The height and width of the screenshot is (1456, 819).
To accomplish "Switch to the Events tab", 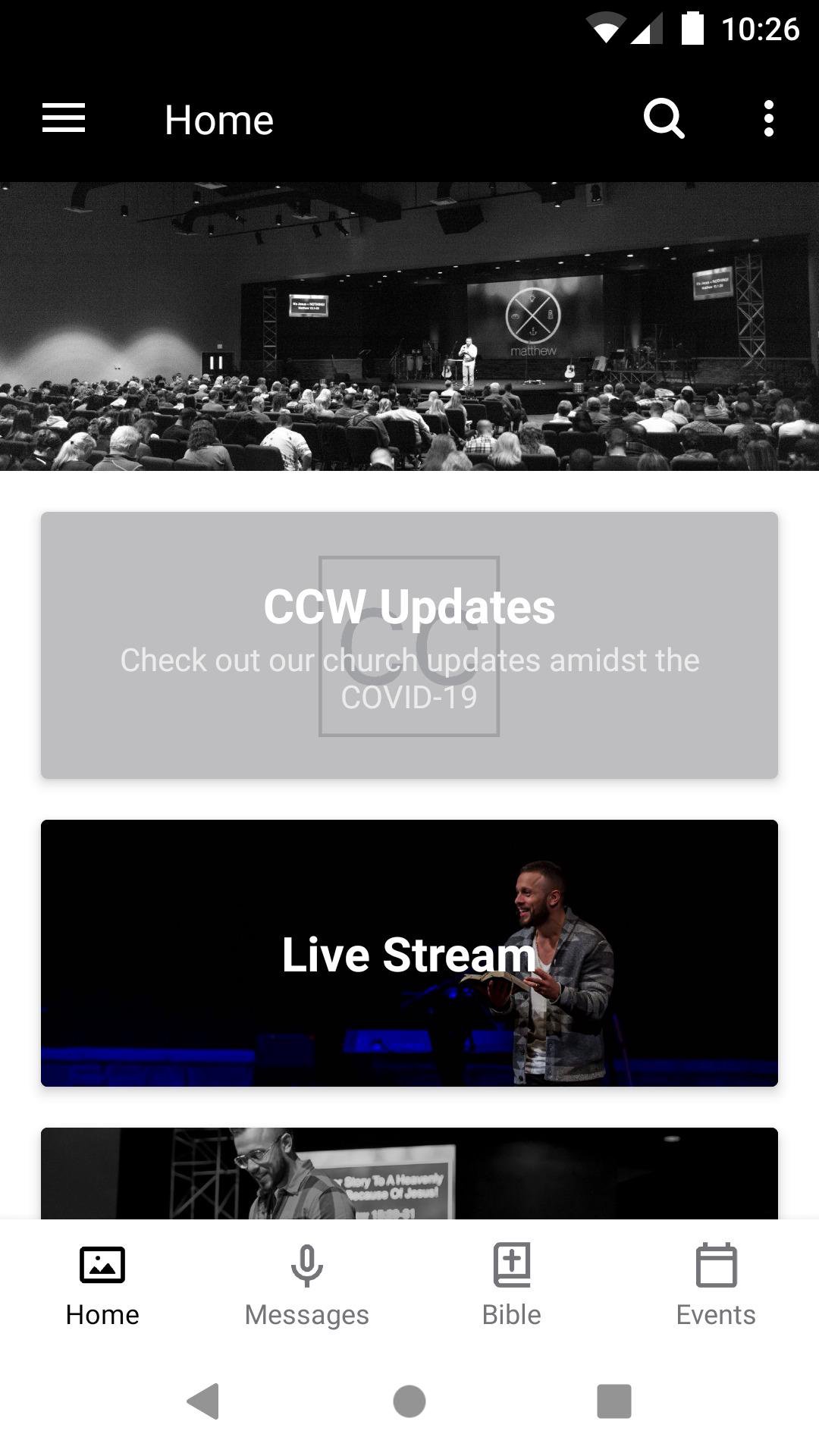I will [716, 1285].
